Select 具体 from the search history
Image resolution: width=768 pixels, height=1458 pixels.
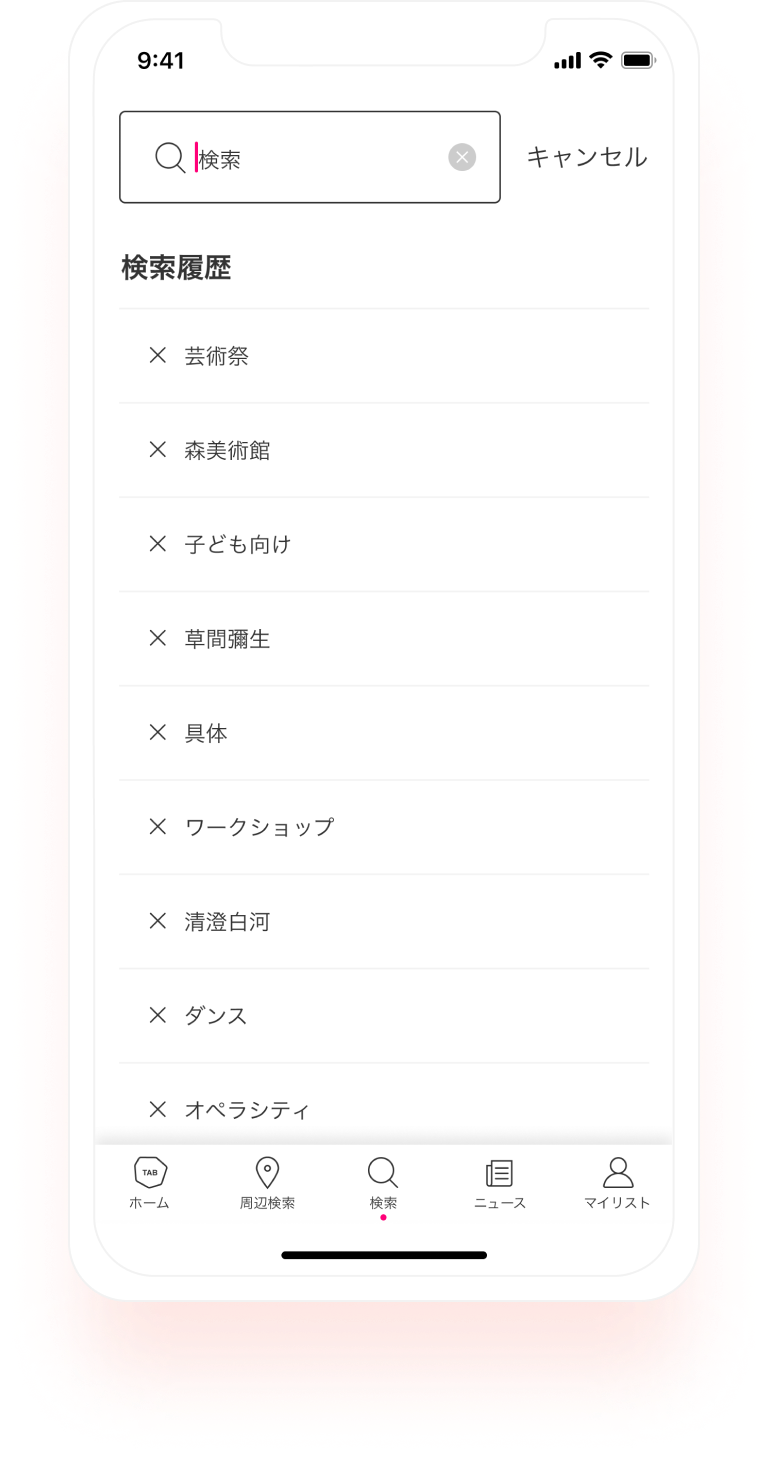[206, 733]
